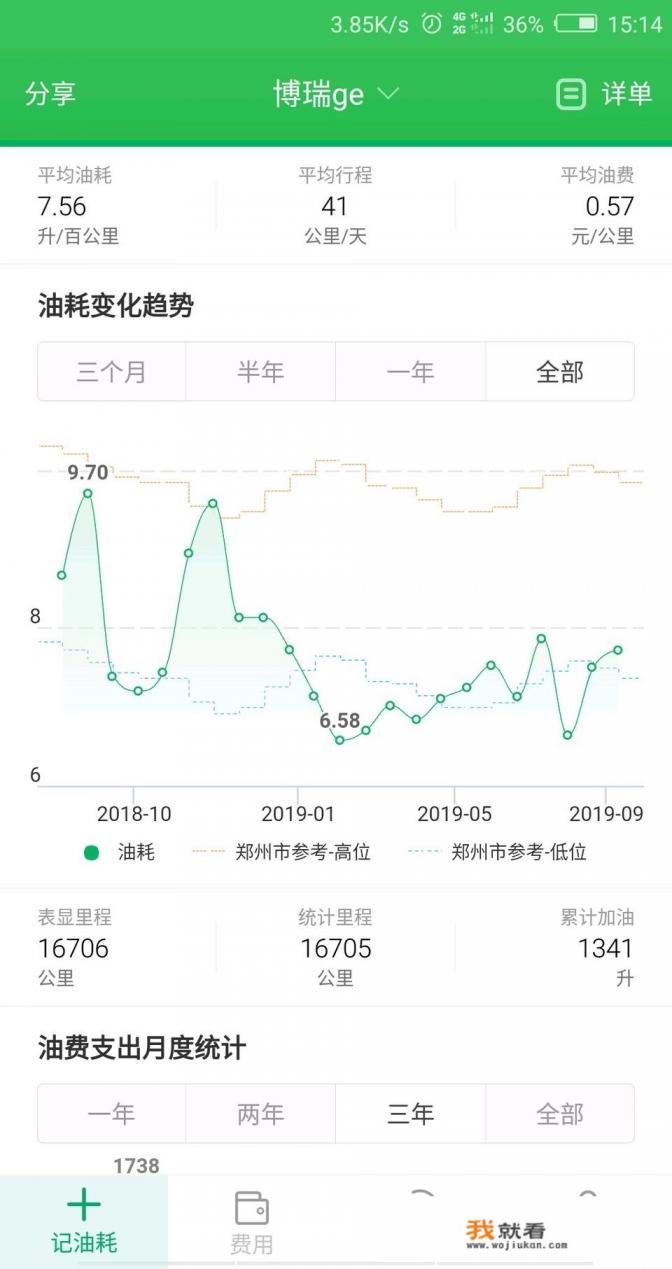Expand the 博瑞ge vehicle dropdown

[x=336, y=94]
